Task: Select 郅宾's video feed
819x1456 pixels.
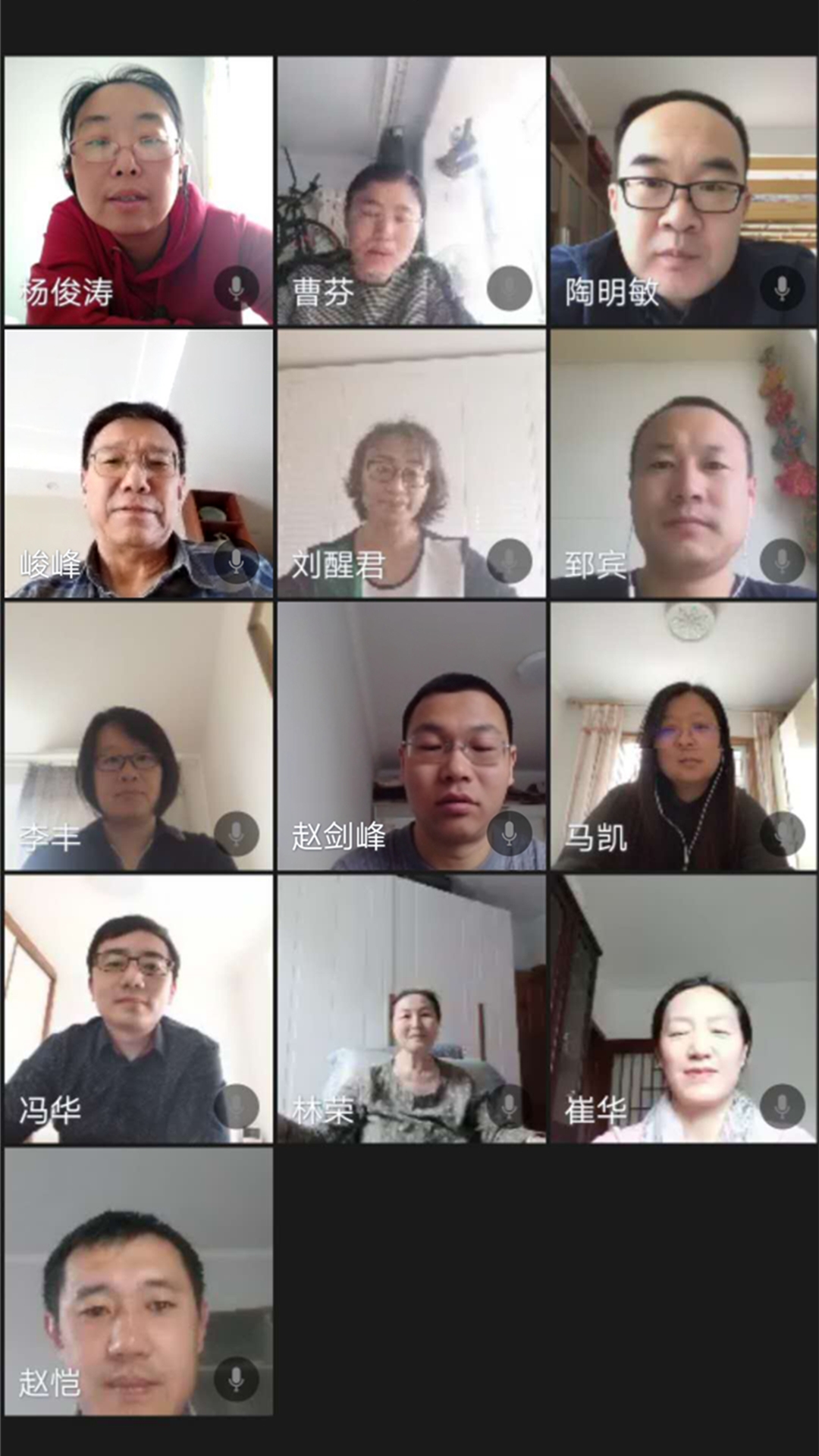Action: tap(684, 463)
